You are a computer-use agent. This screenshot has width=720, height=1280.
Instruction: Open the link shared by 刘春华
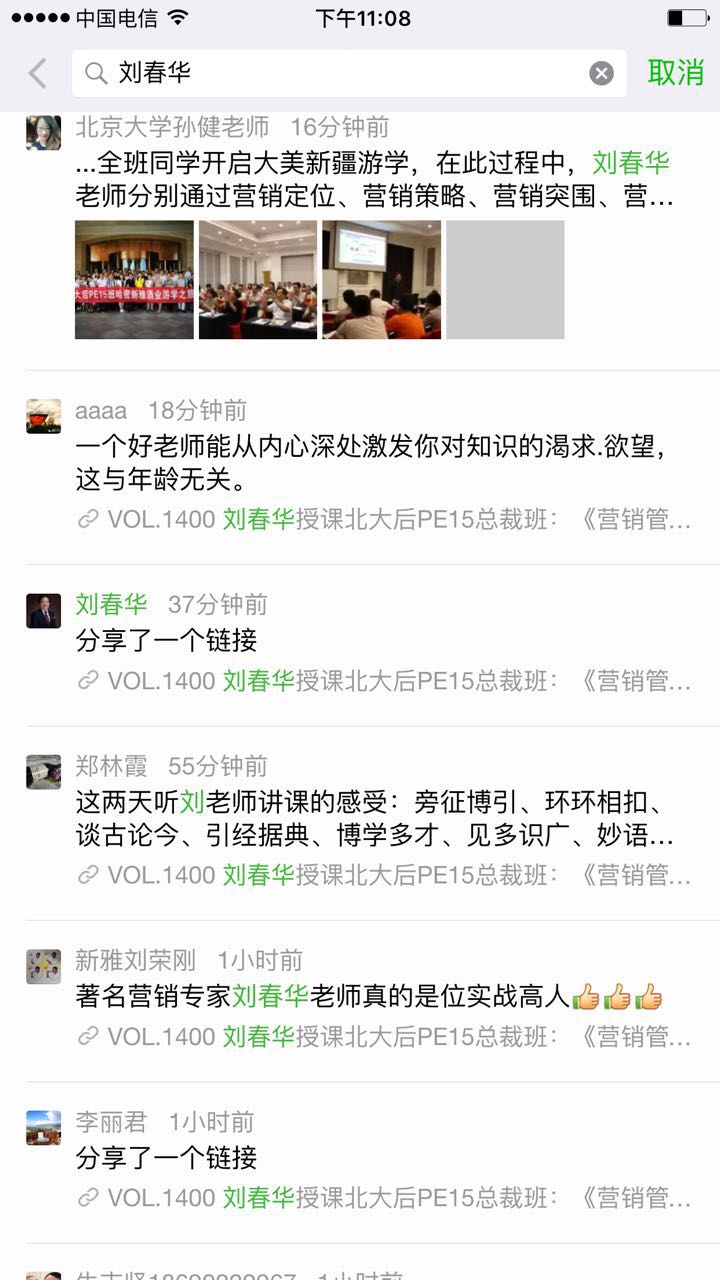click(x=384, y=681)
